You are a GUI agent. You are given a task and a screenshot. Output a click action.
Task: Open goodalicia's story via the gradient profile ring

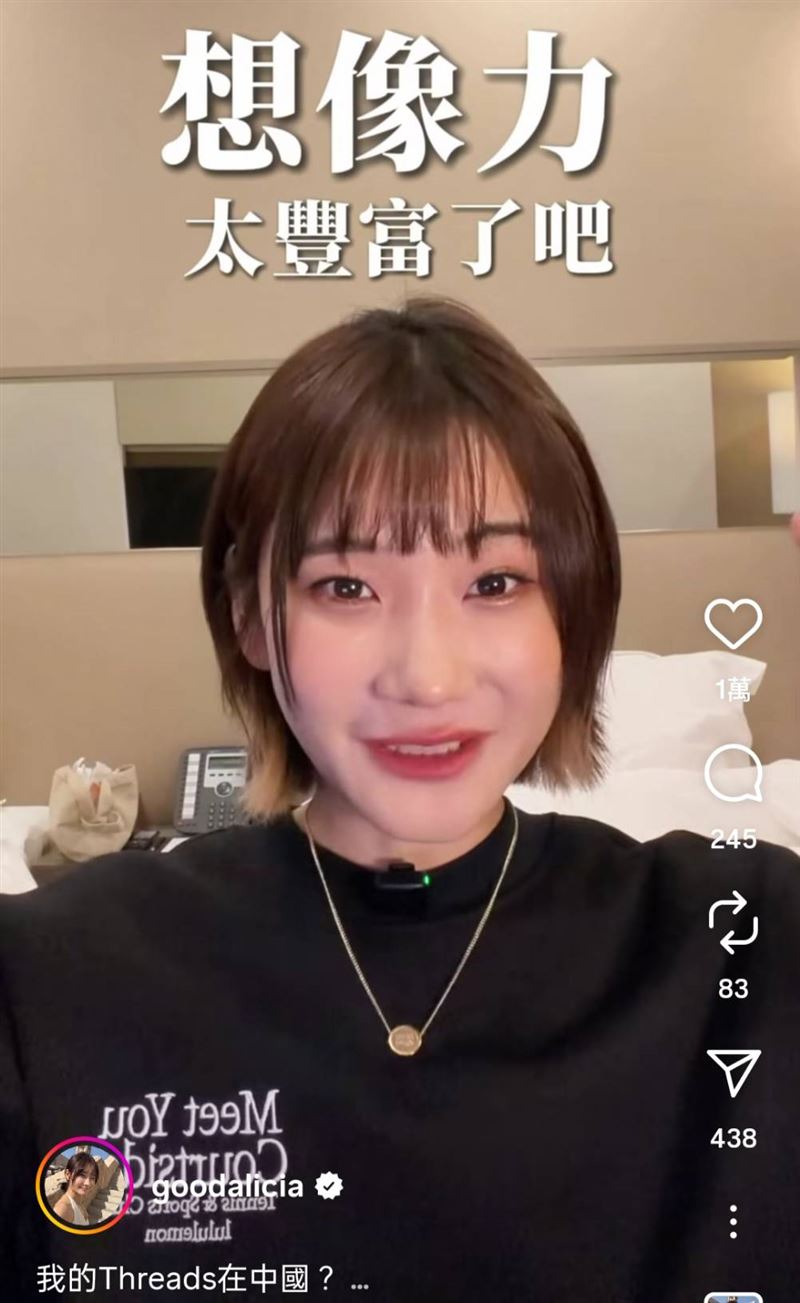(77, 1185)
